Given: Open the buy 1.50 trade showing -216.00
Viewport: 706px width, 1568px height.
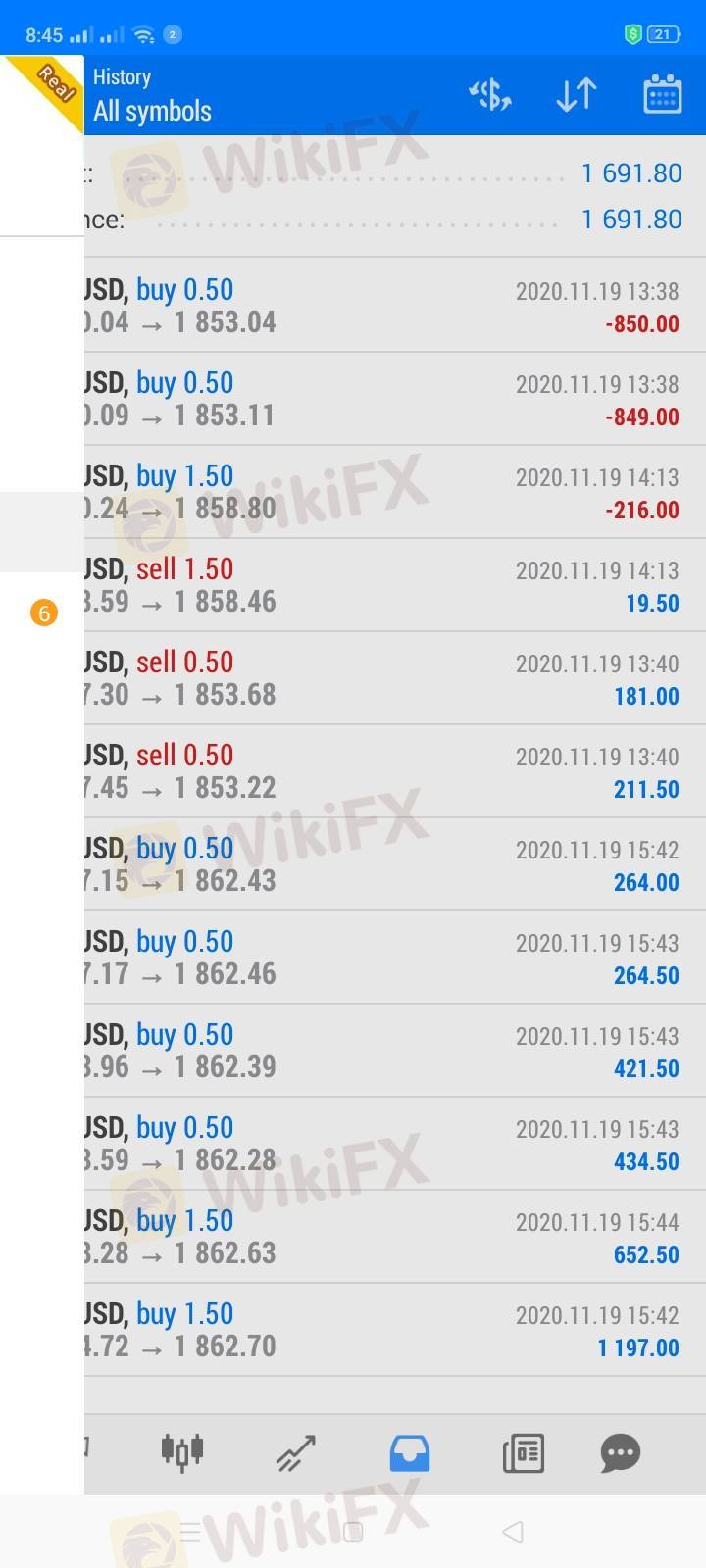Looking at the screenshot, I should pyautogui.click(x=392, y=493).
